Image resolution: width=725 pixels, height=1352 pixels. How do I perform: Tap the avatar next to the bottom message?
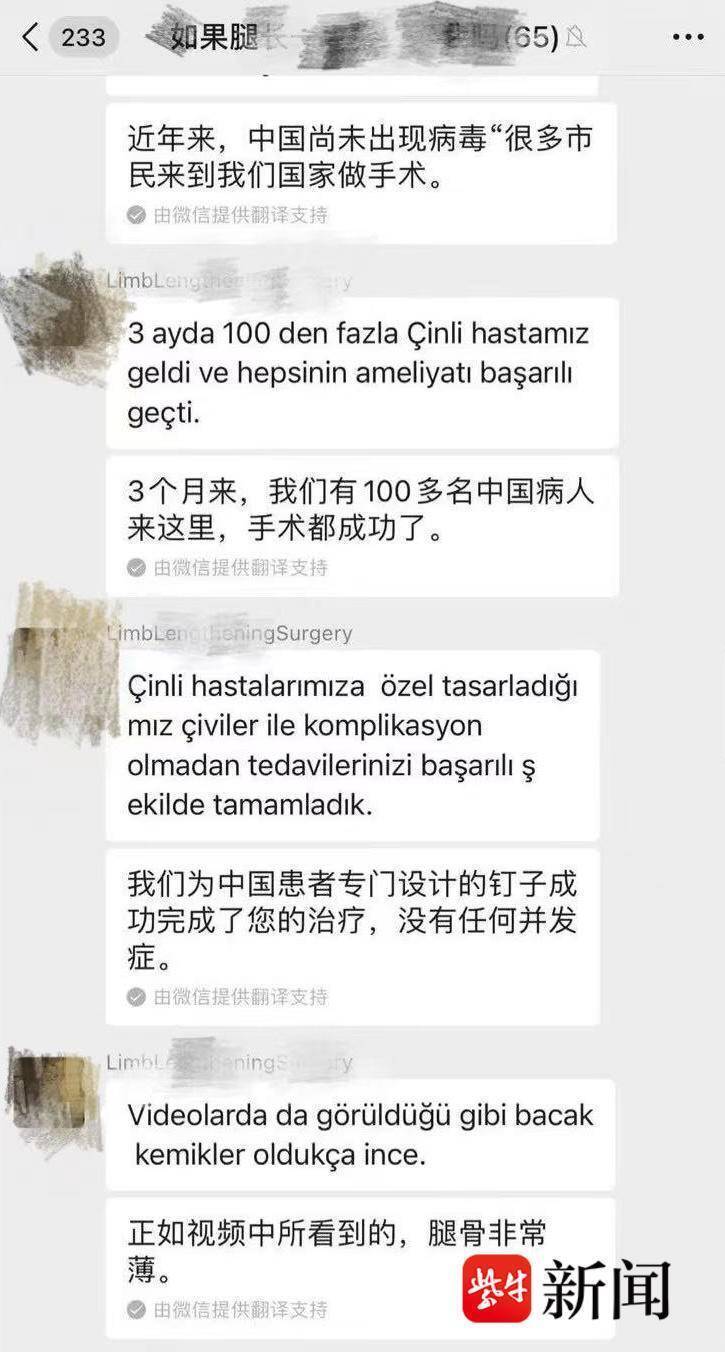[50, 1090]
